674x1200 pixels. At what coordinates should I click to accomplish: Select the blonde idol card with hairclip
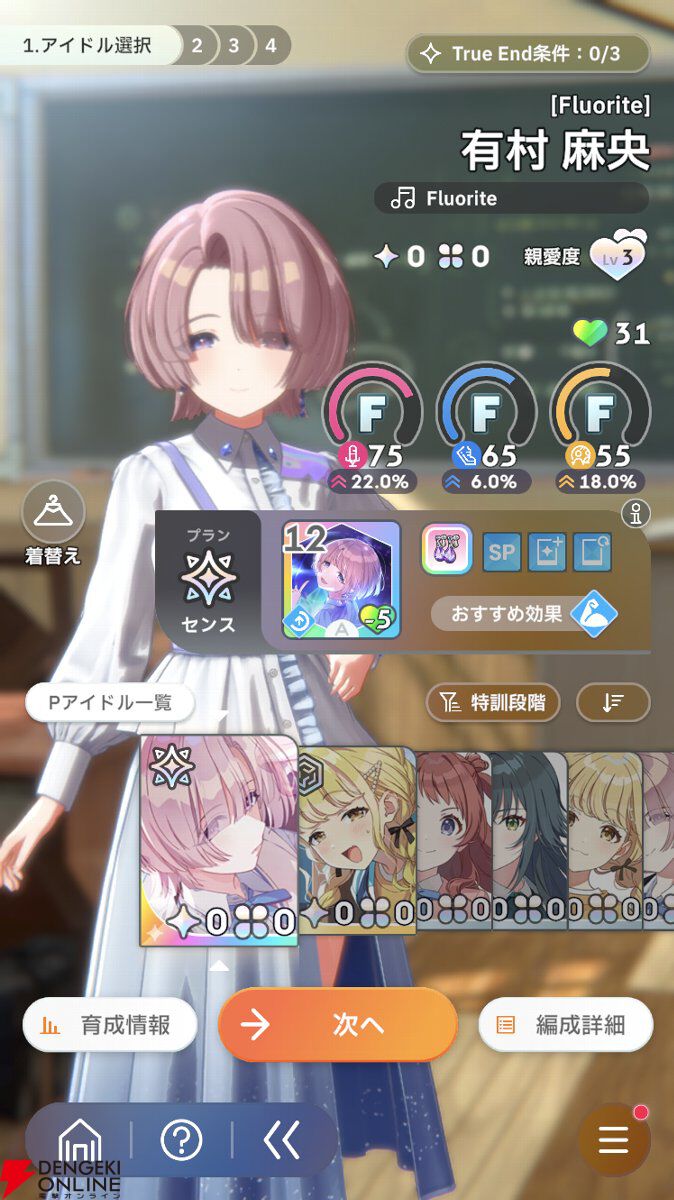tap(357, 840)
